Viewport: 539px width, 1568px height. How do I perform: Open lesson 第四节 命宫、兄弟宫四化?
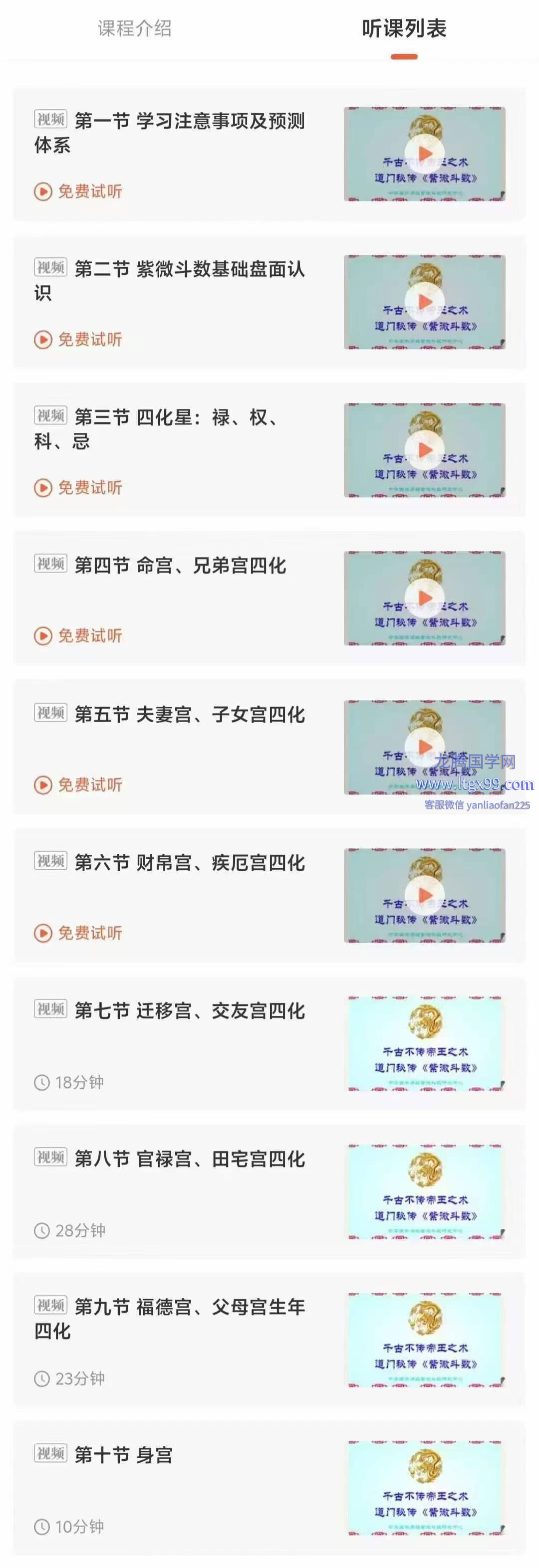[x=180, y=566]
